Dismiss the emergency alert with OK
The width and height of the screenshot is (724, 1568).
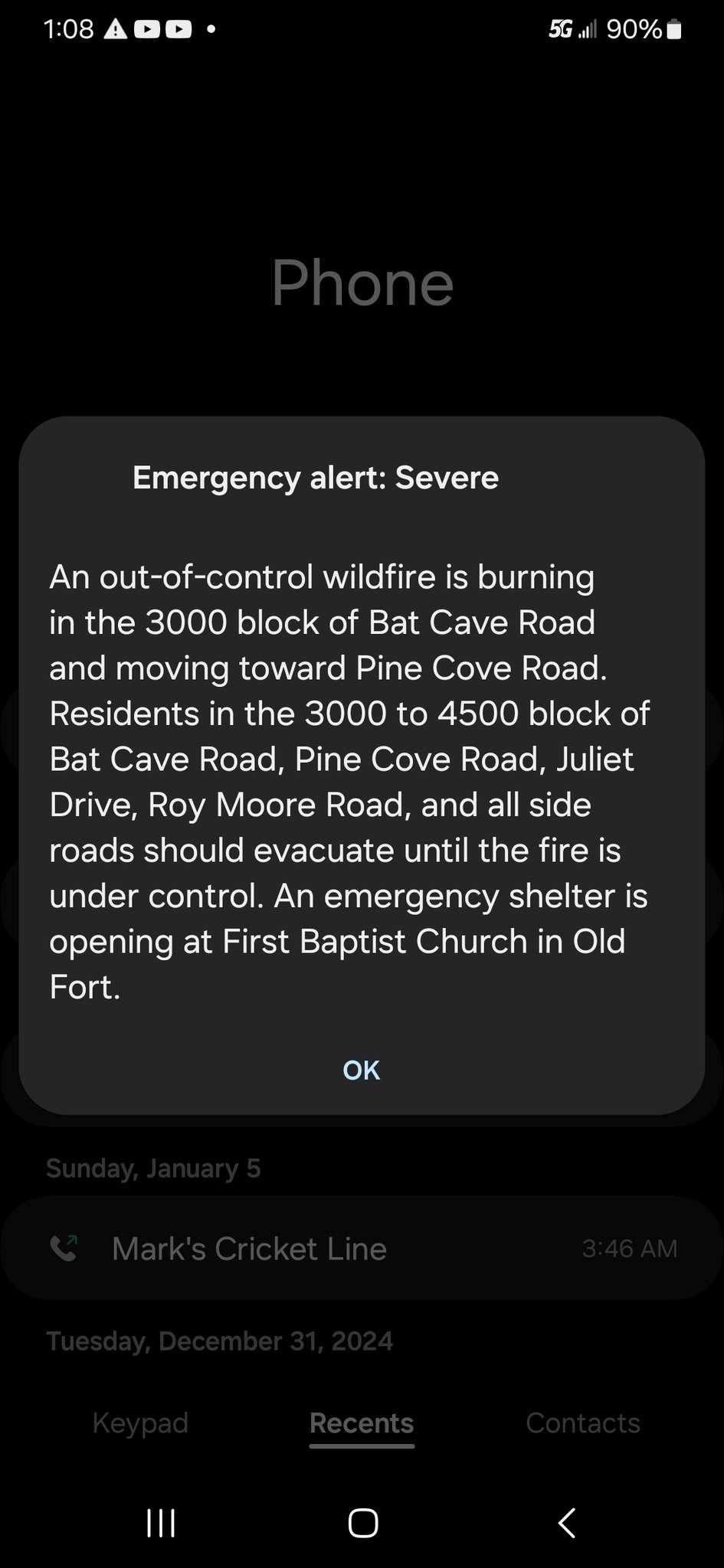(x=361, y=1070)
